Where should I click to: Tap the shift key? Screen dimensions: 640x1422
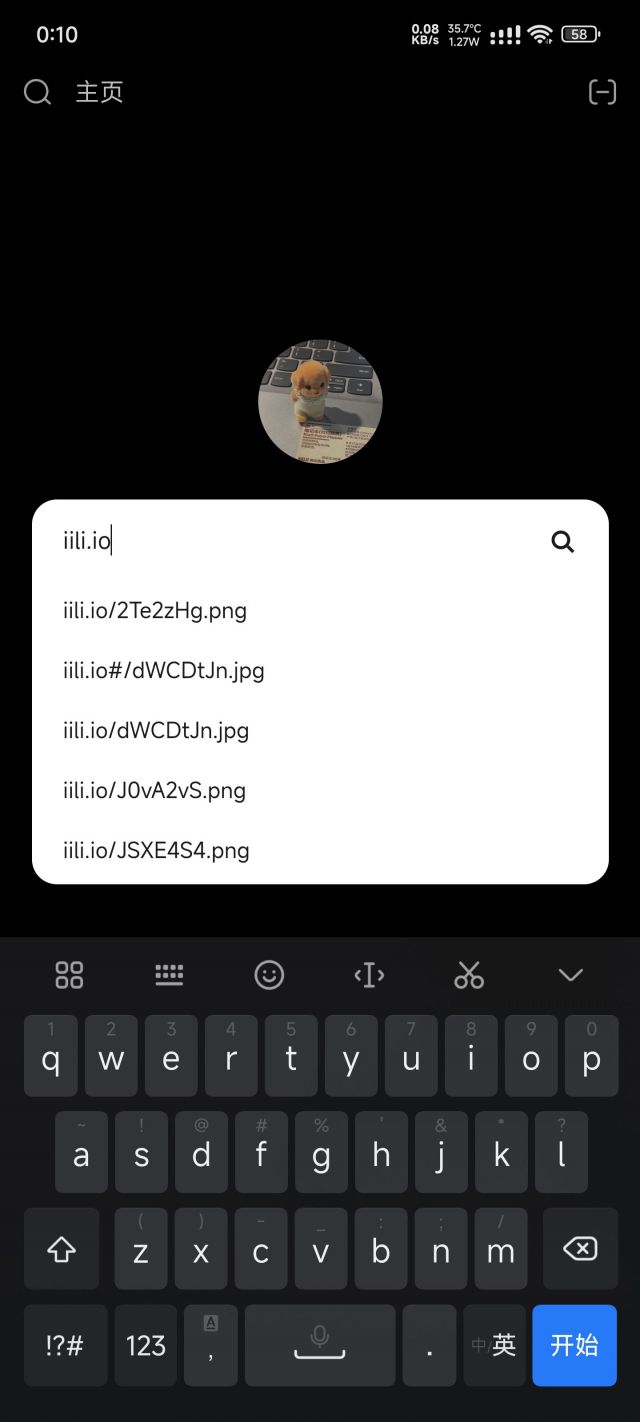(x=62, y=1249)
